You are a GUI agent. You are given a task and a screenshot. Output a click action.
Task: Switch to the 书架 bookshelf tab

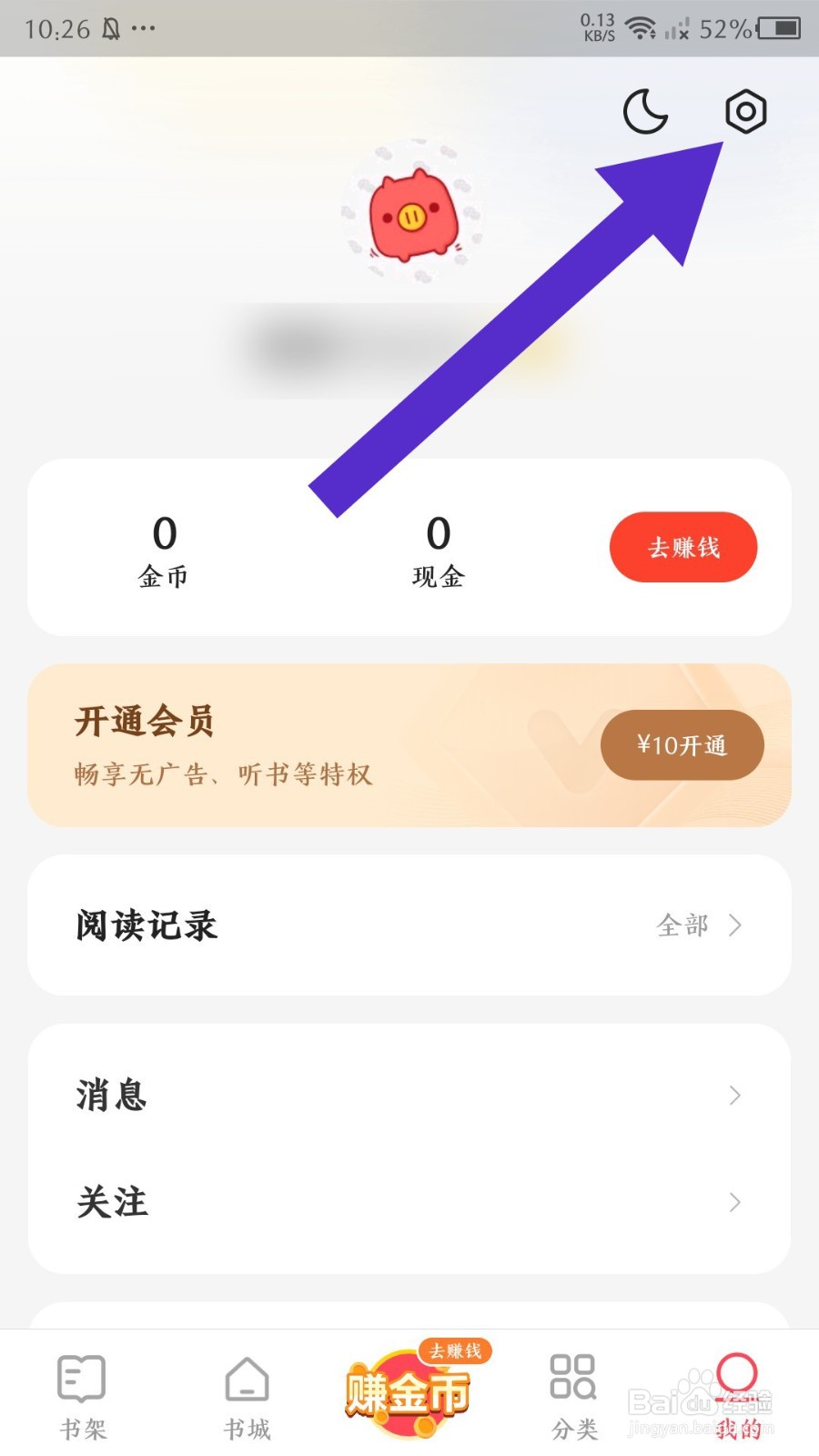(81, 1392)
